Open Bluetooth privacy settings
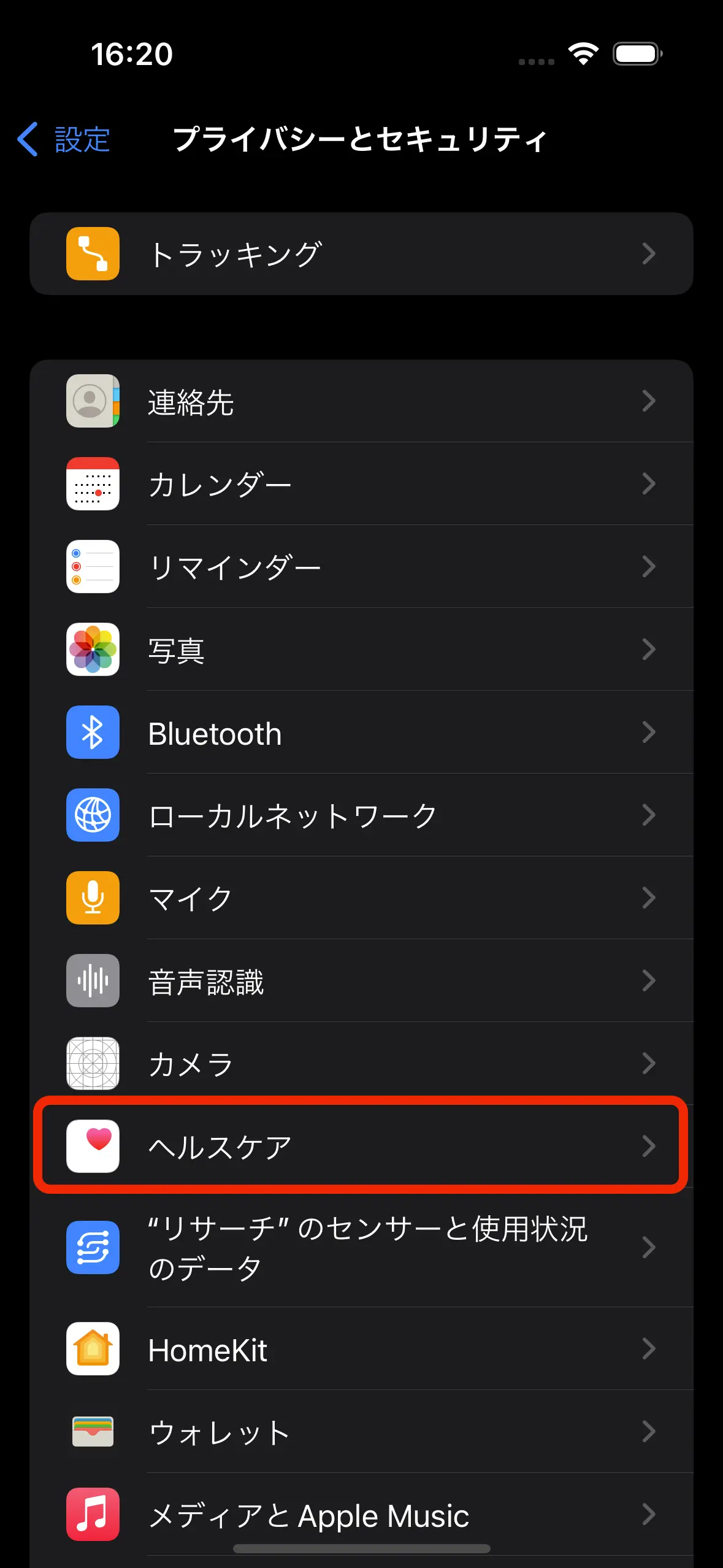Viewport: 723px width, 1568px height. point(361,732)
